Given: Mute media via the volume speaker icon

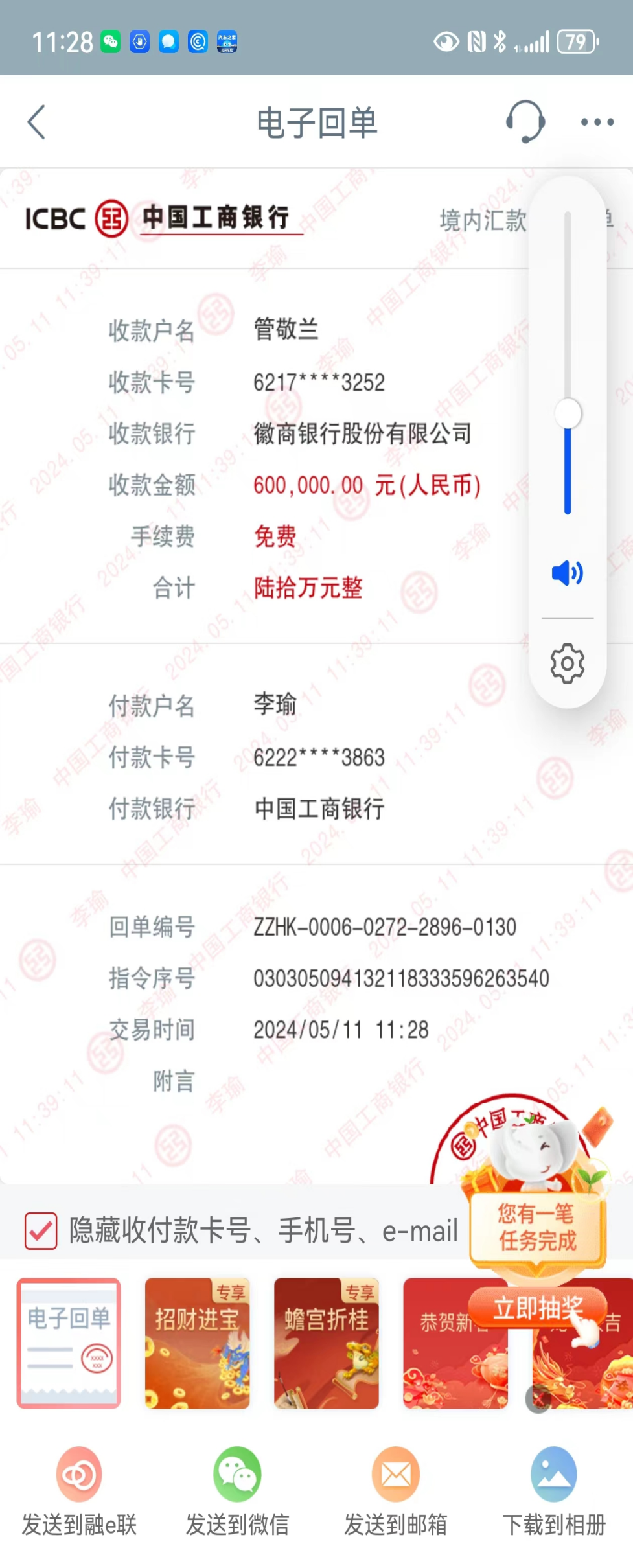Looking at the screenshot, I should pyautogui.click(x=567, y=573).
